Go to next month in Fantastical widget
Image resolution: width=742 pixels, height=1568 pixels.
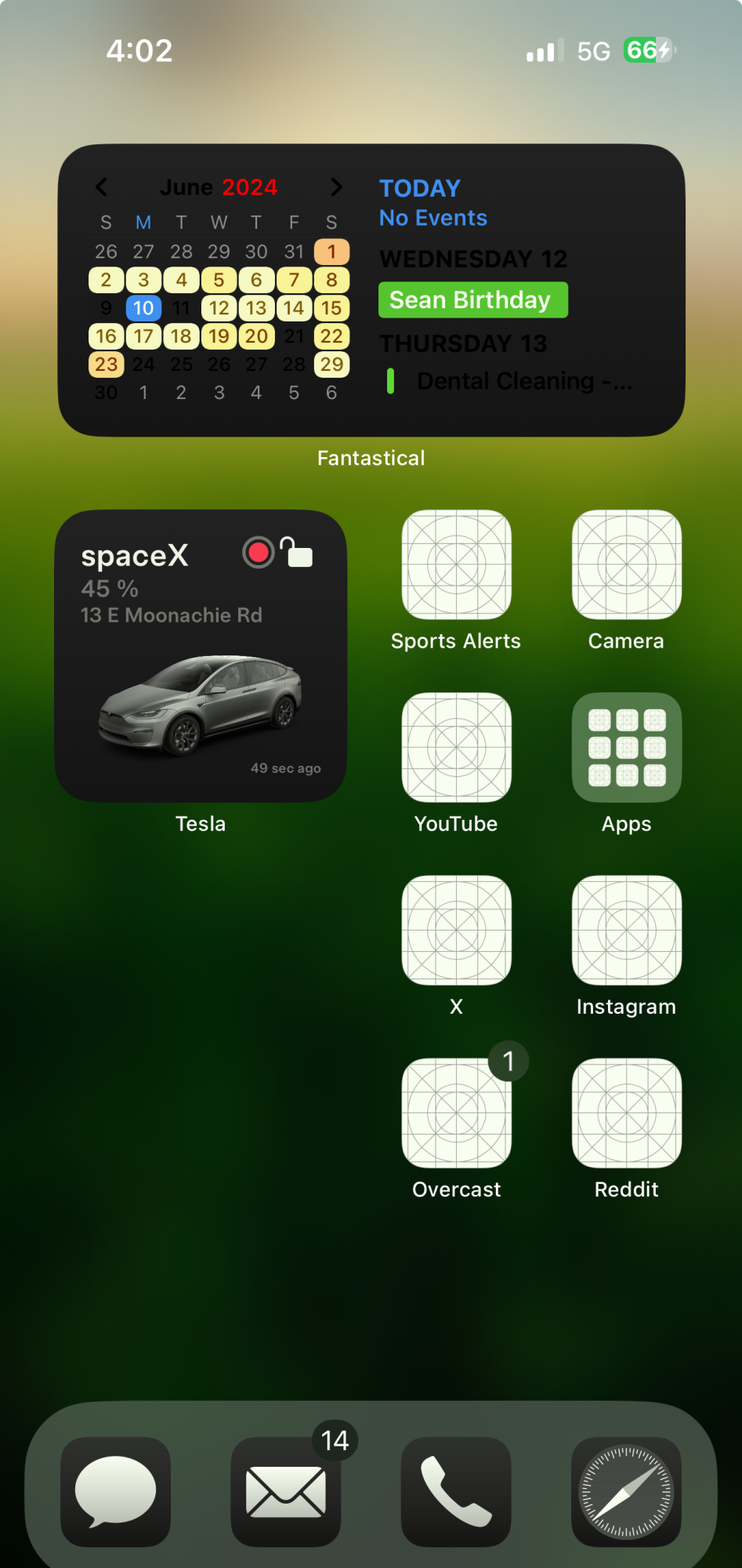click(336, 187)
